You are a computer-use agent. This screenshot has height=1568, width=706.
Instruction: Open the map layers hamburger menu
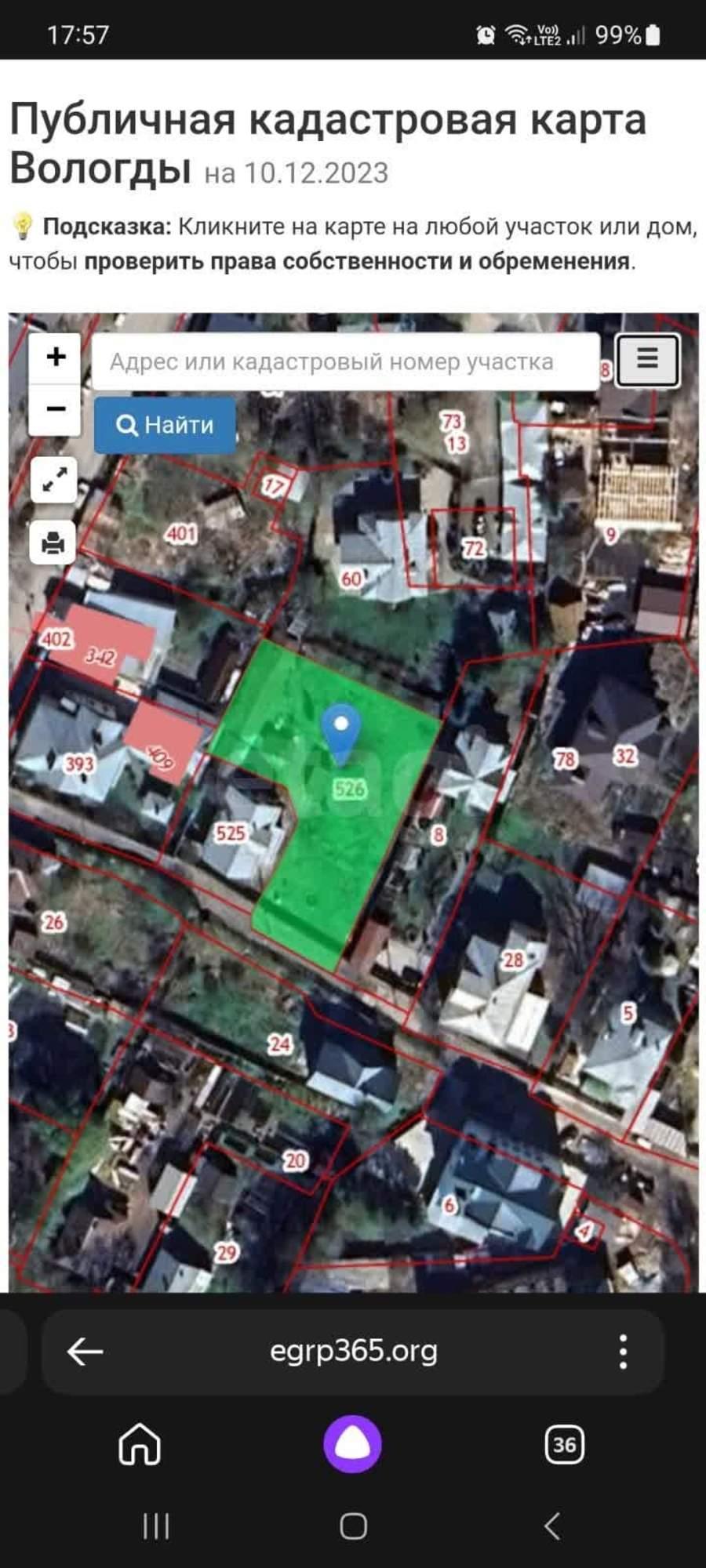click(647, 360)
